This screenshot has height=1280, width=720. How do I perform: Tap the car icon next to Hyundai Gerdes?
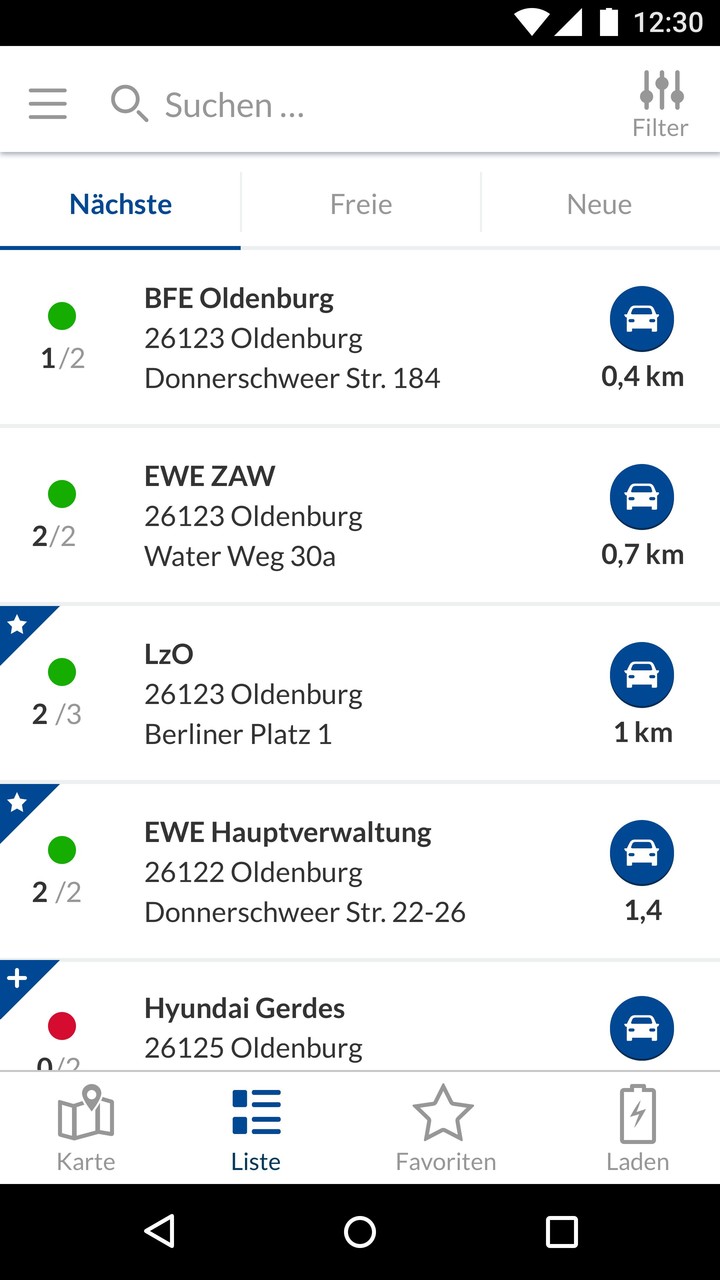click(641, 1027)
